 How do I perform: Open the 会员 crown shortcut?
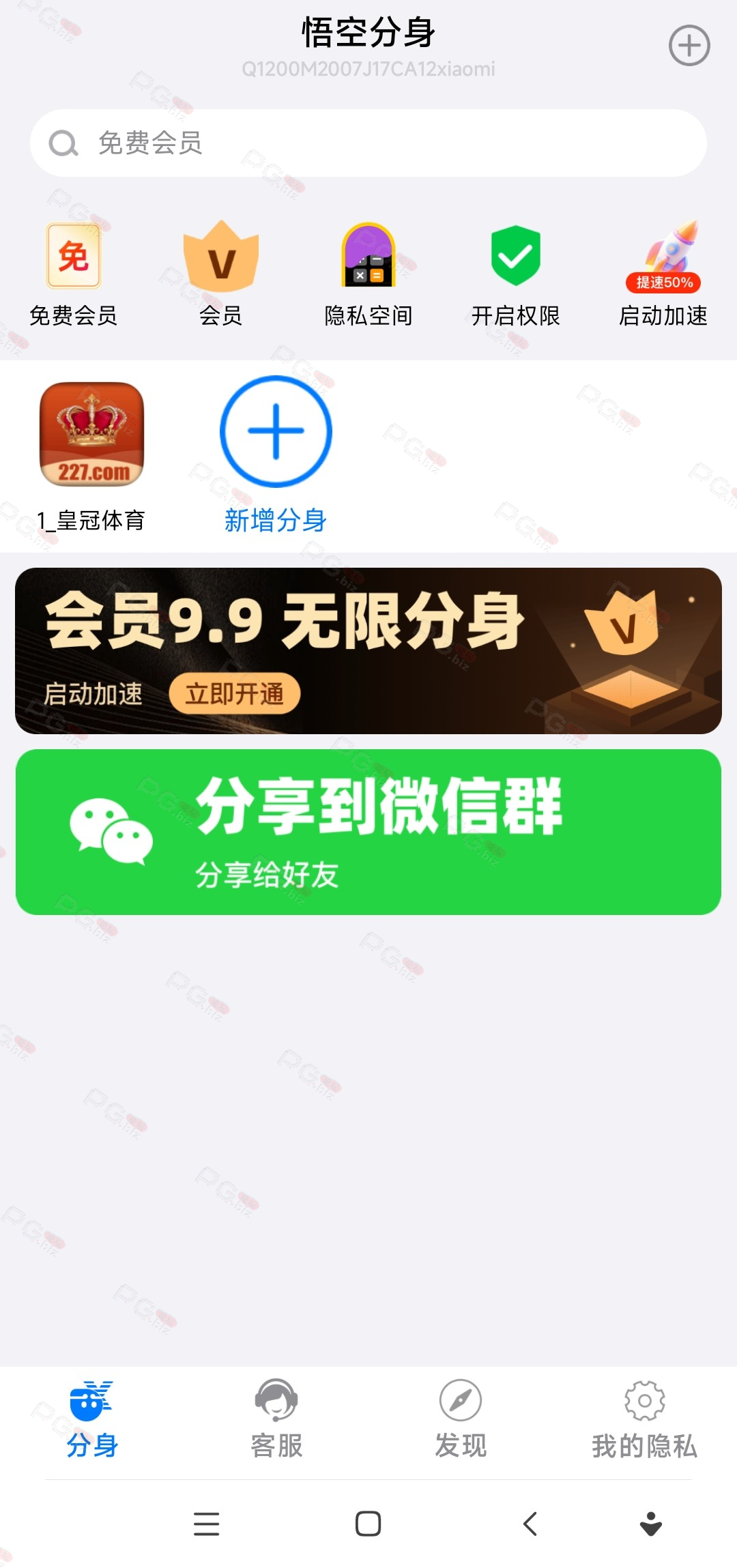pyautogui.click(x=221, y=274)
